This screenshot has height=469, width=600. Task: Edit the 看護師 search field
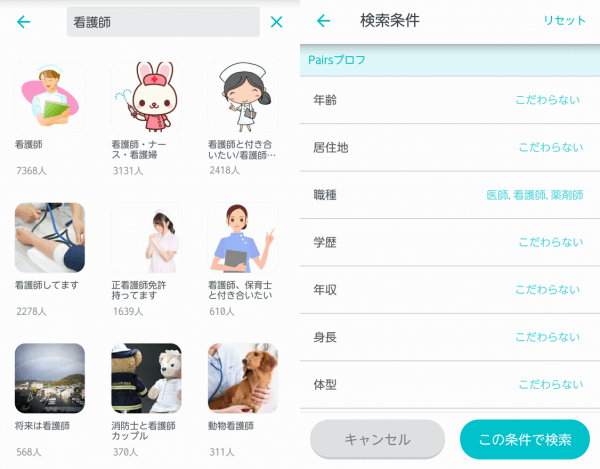(x=162, y=22)
